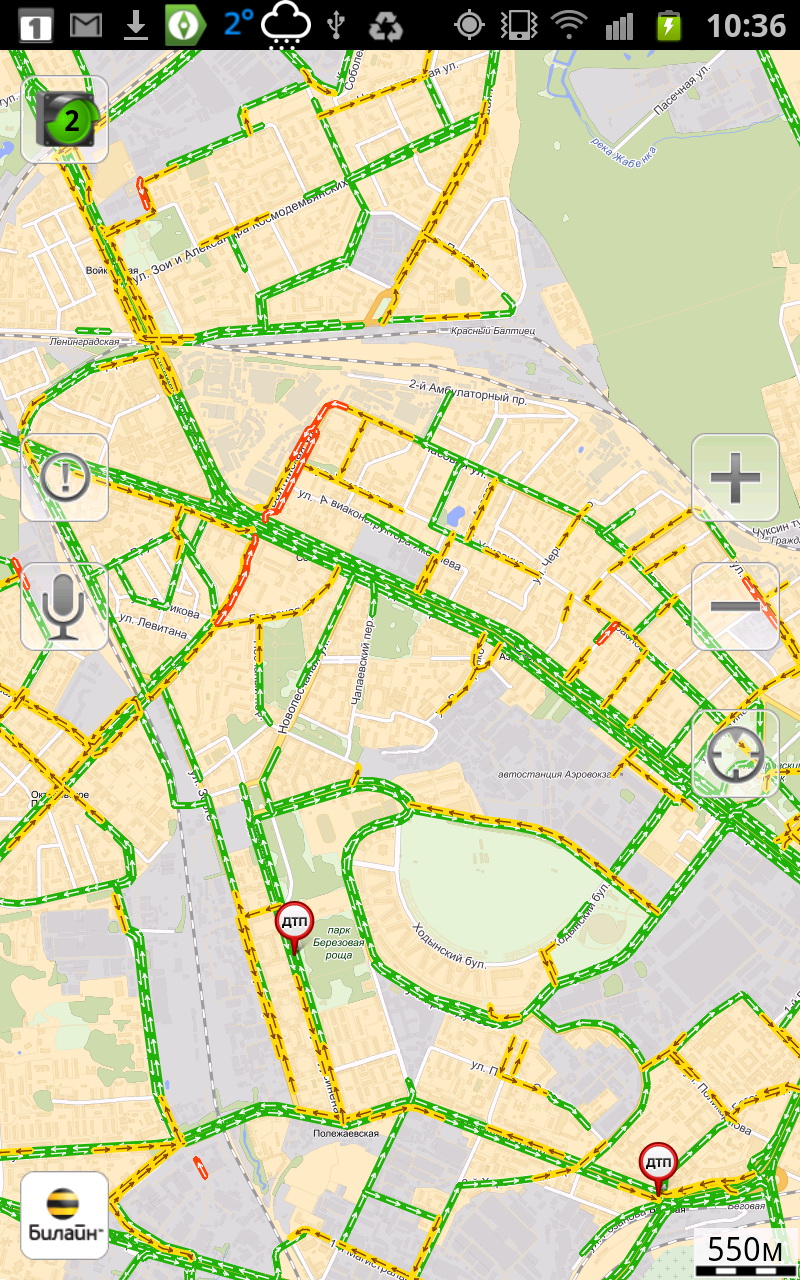Activate voice input with the microphone
800x1280 pixels.
coord(65,607)
